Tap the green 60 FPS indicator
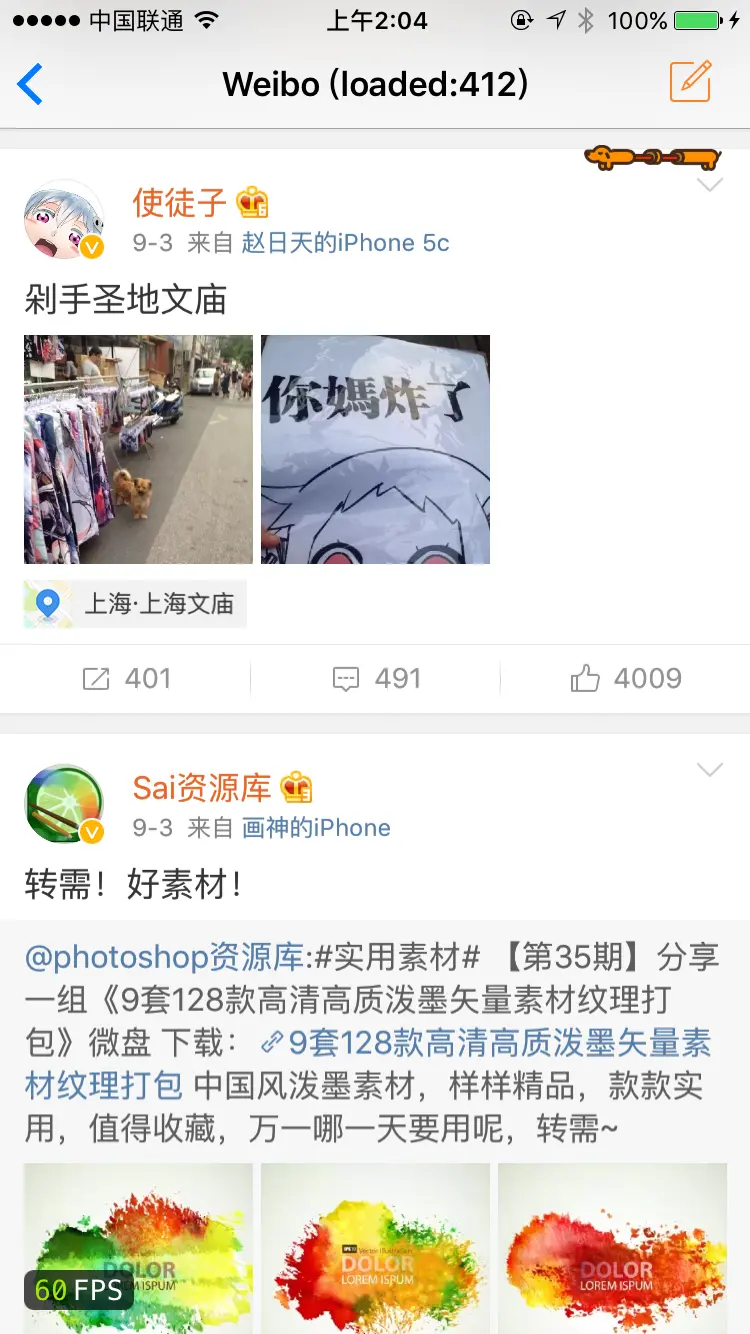 [x=78, y=1290]
